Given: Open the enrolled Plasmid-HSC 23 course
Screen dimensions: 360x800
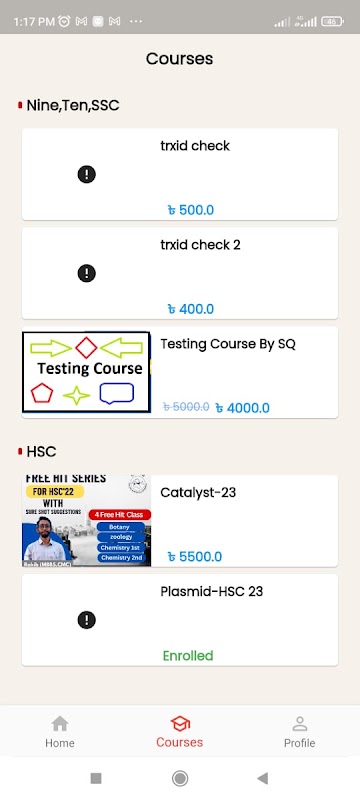Looking at the screenshot, I should pyautogui.click(x=179, y=620).
